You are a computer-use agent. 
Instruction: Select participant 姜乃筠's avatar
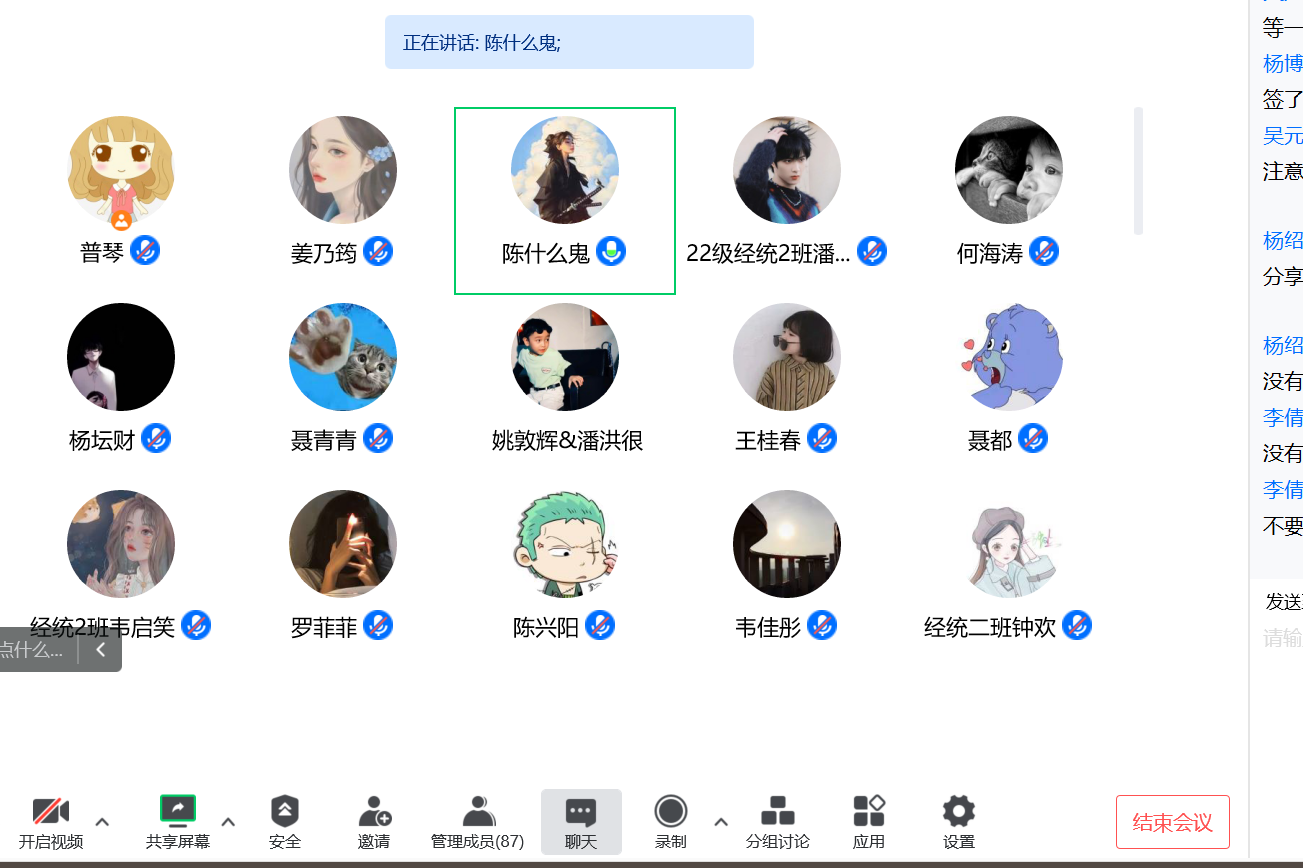pyautogui.click(x=343, y=170)
